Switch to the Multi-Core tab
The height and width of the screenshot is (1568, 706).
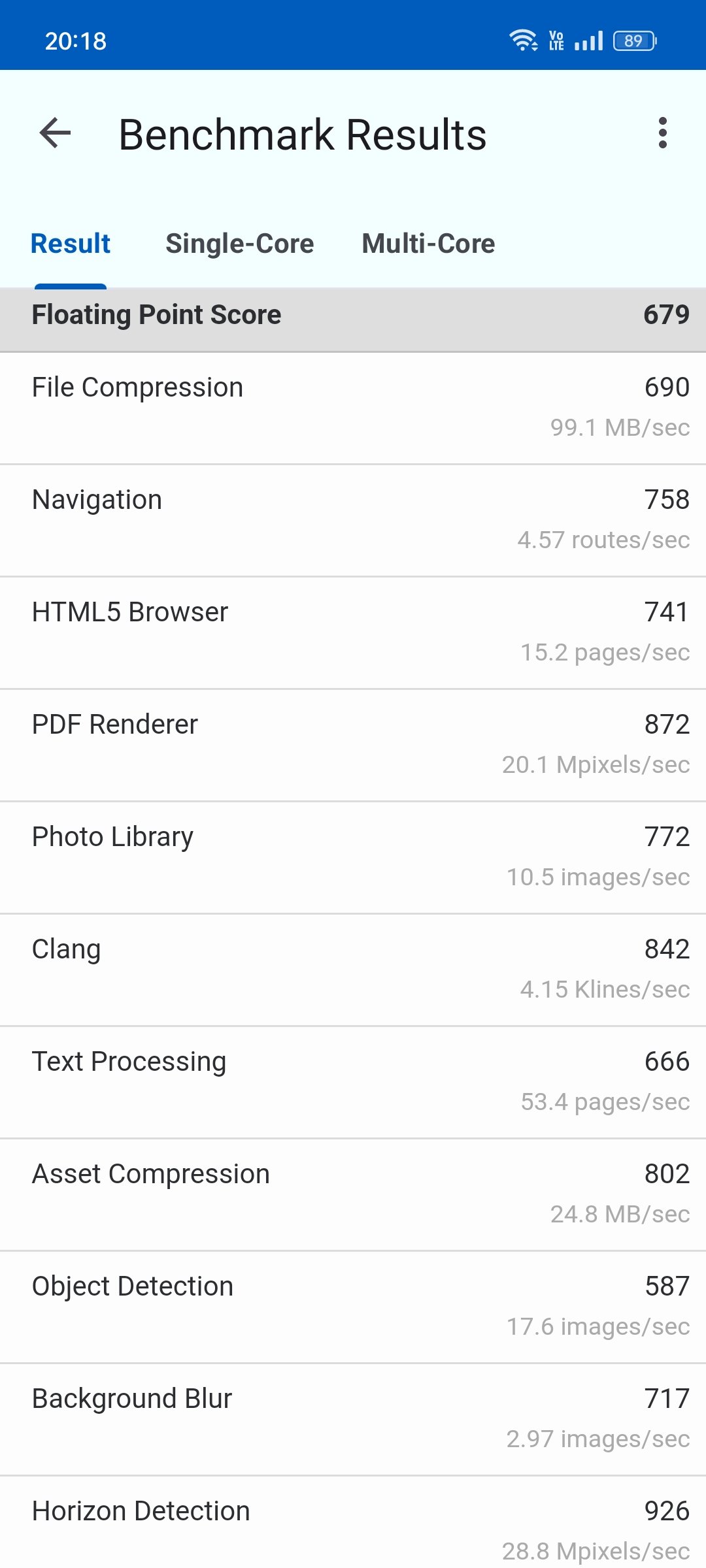428,244
